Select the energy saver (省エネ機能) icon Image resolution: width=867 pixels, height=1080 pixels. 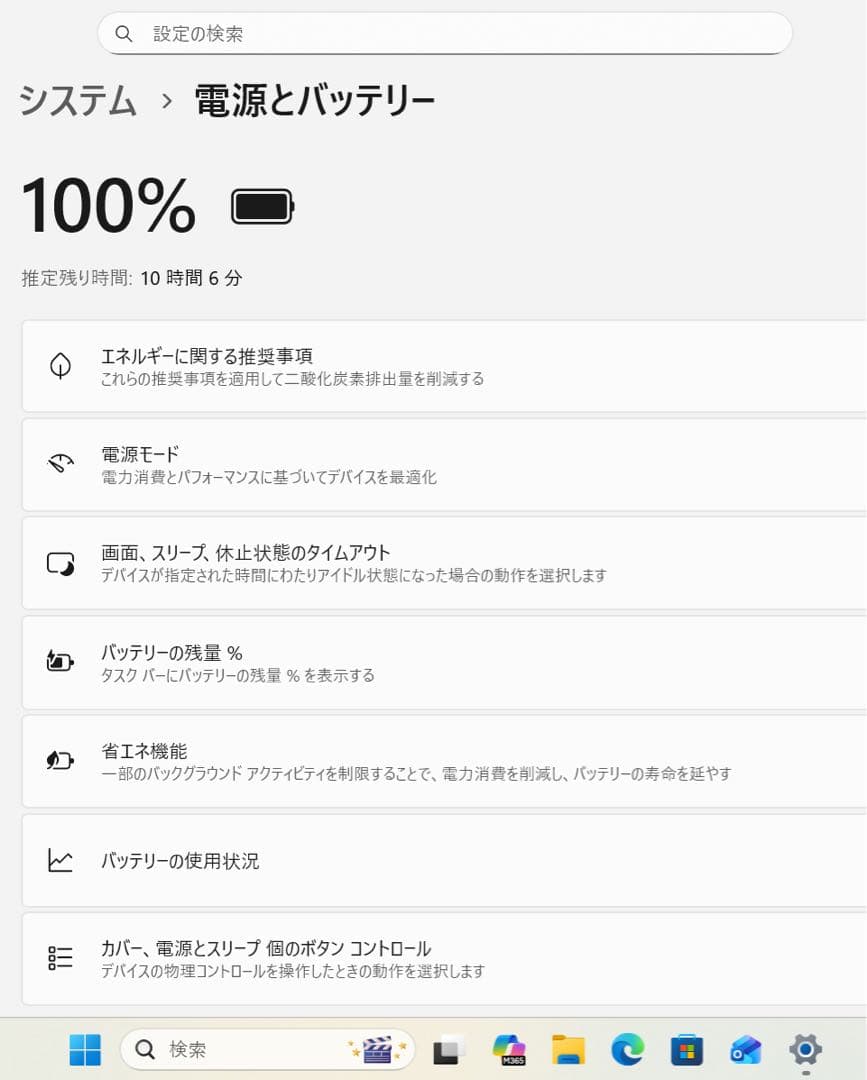point(60,761)
